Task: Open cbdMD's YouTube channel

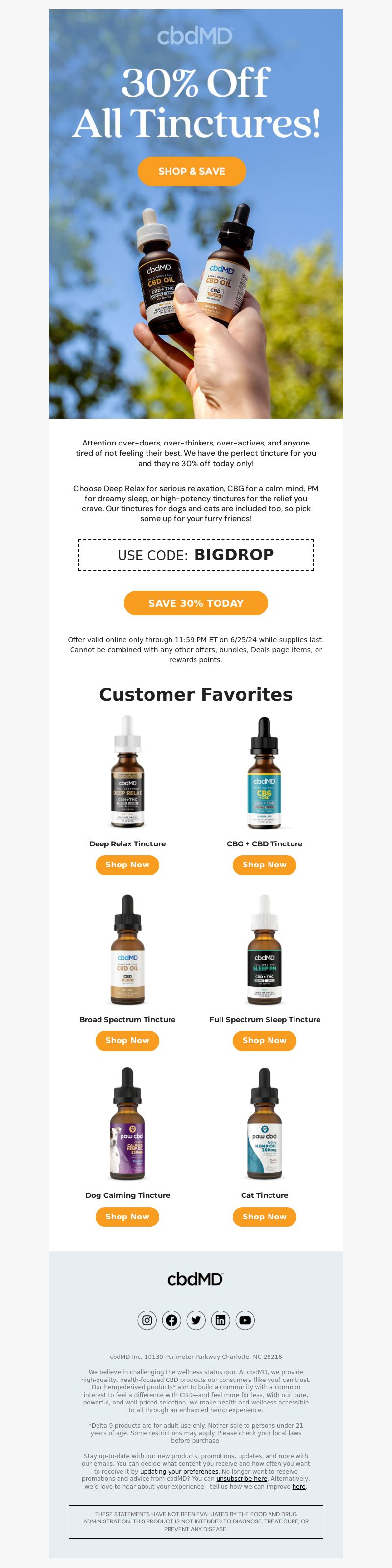Action: 245,1320
